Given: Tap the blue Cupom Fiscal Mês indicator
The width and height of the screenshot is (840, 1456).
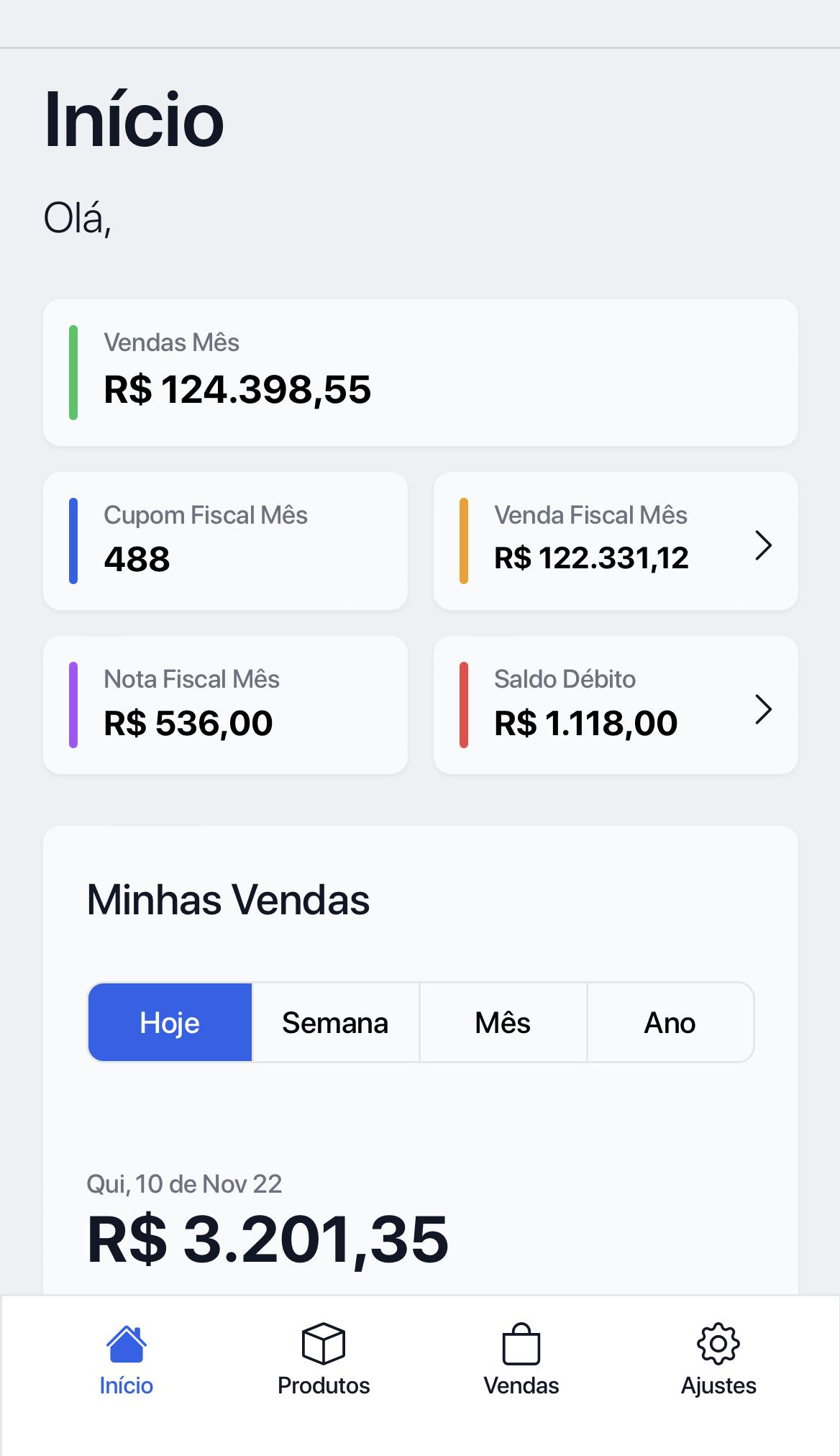Looking at the screenshot, I should coord(73,540).
